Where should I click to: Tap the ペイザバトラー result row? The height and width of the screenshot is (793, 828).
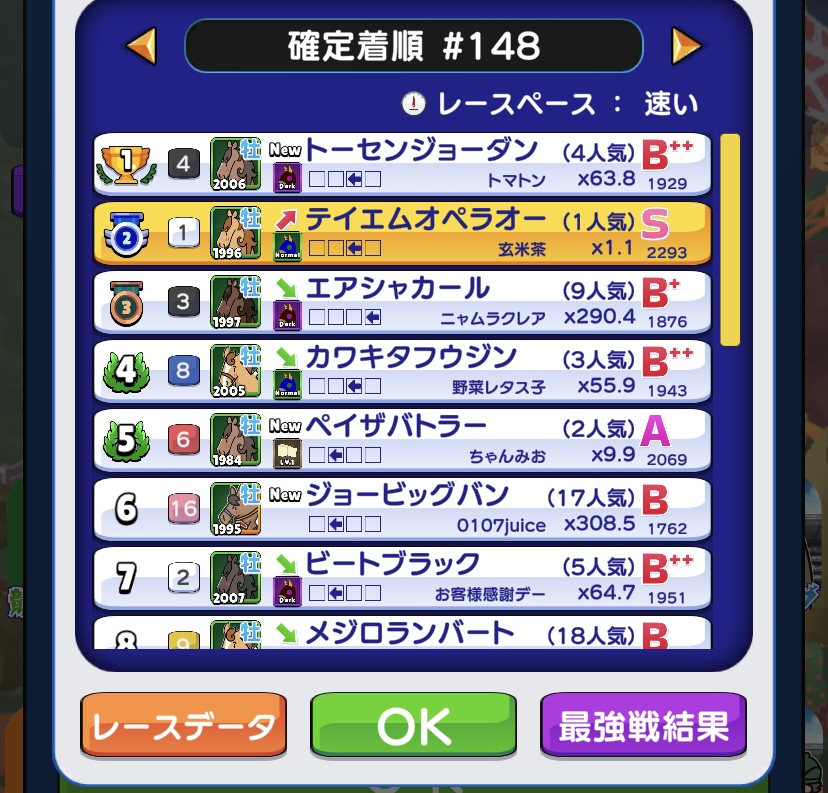[402, 440]
